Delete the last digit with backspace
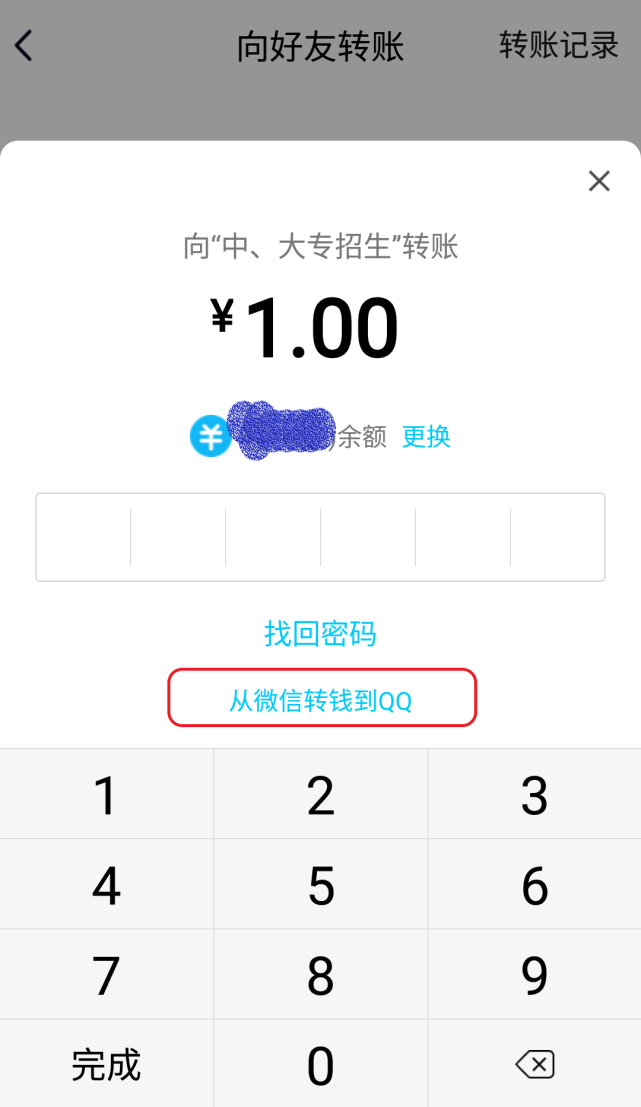641x1107 pixels. (x=534, y=1065)
